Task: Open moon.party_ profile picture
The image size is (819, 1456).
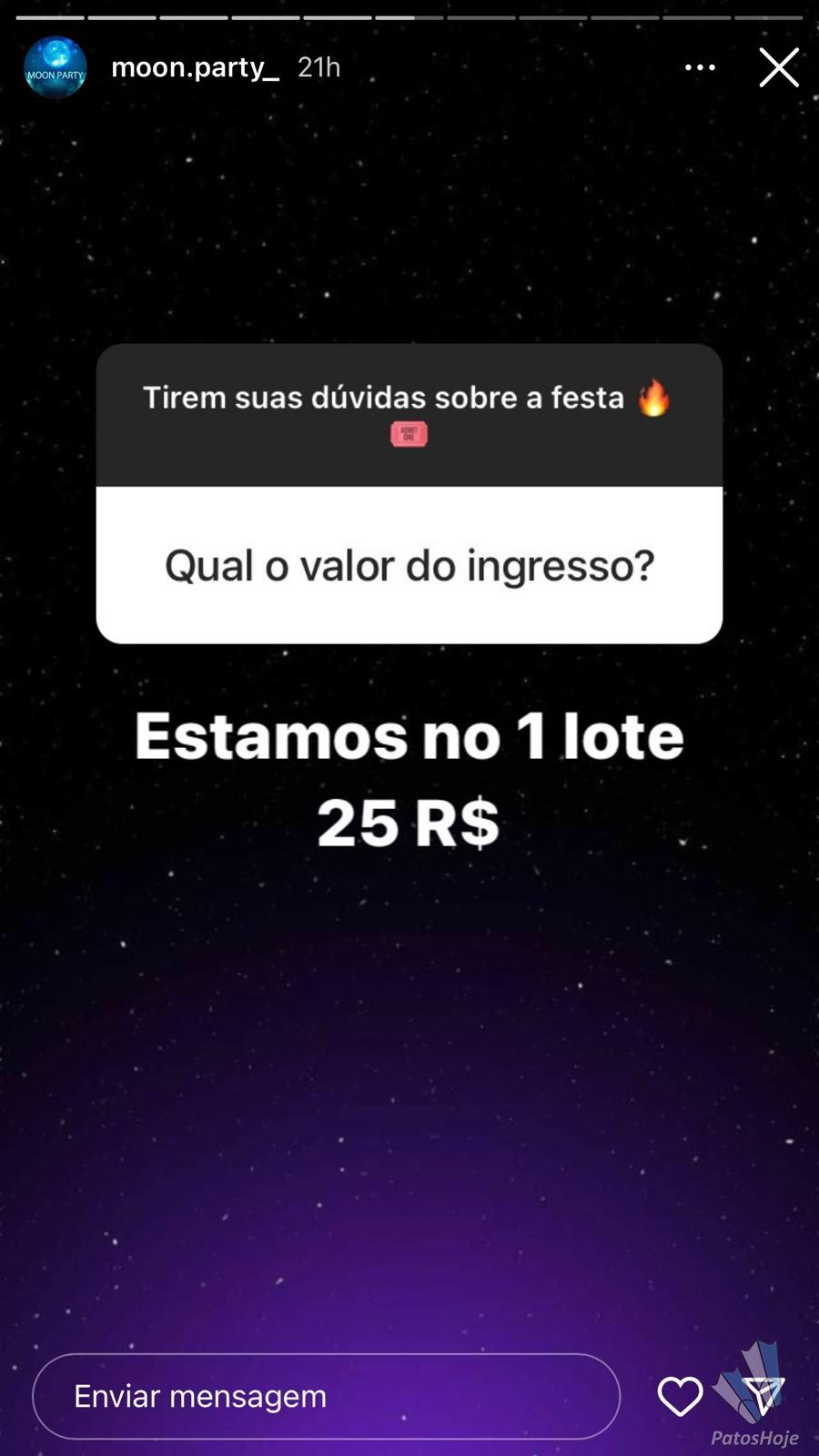Action: tap(56, 67)
